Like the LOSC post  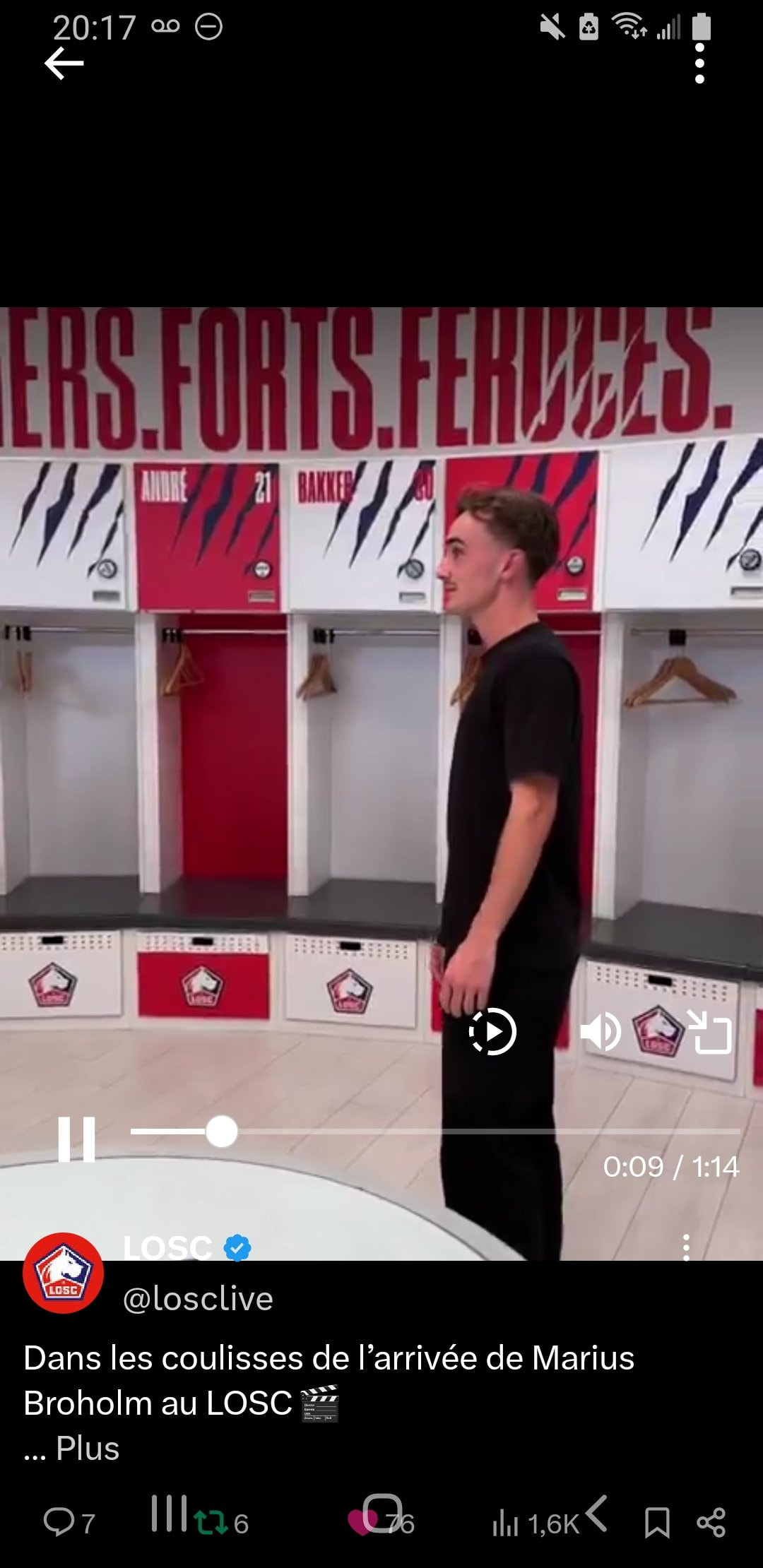381,1523
